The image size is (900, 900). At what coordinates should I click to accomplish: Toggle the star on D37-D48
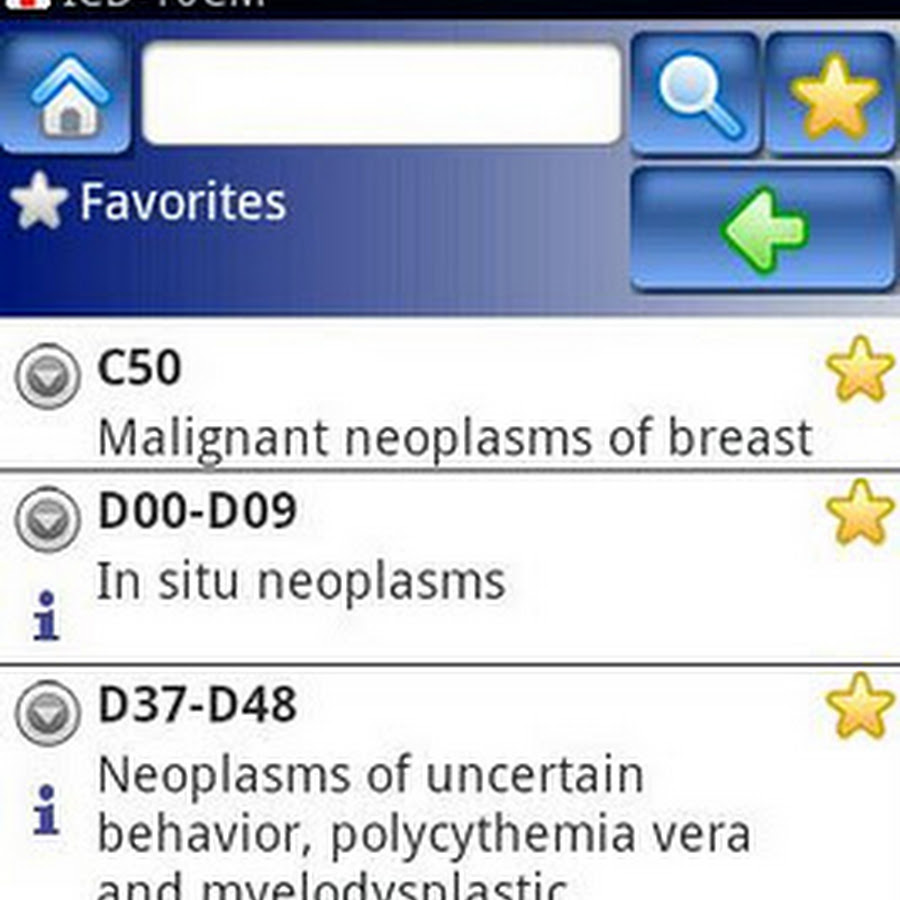[860, 705]
